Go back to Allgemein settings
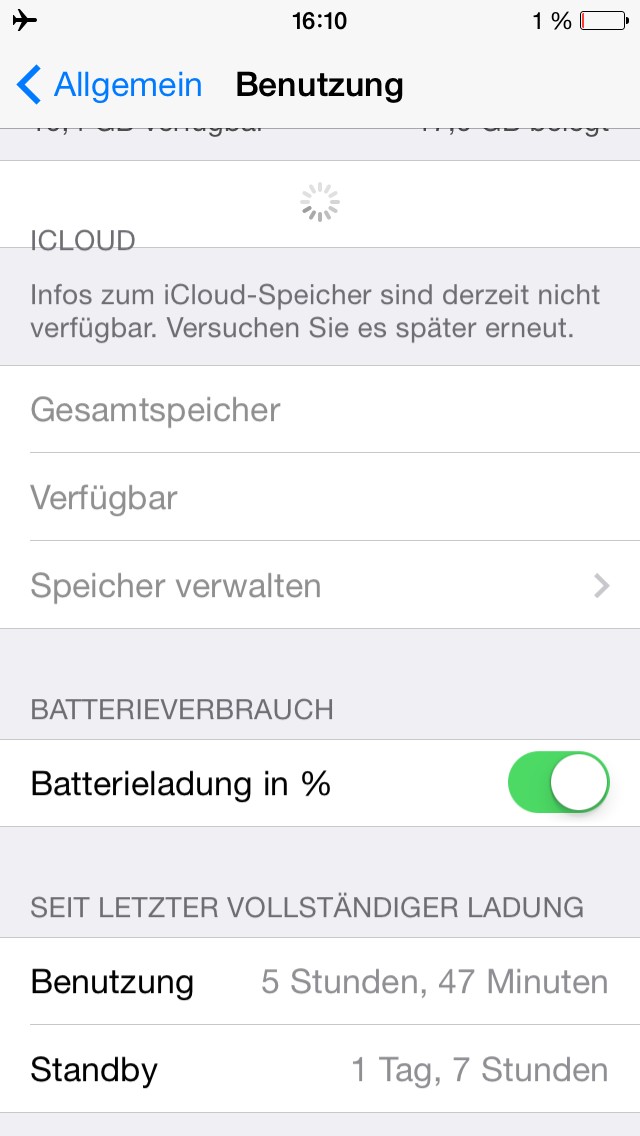This screenshot has height=1136, width=640. point(109,85)
